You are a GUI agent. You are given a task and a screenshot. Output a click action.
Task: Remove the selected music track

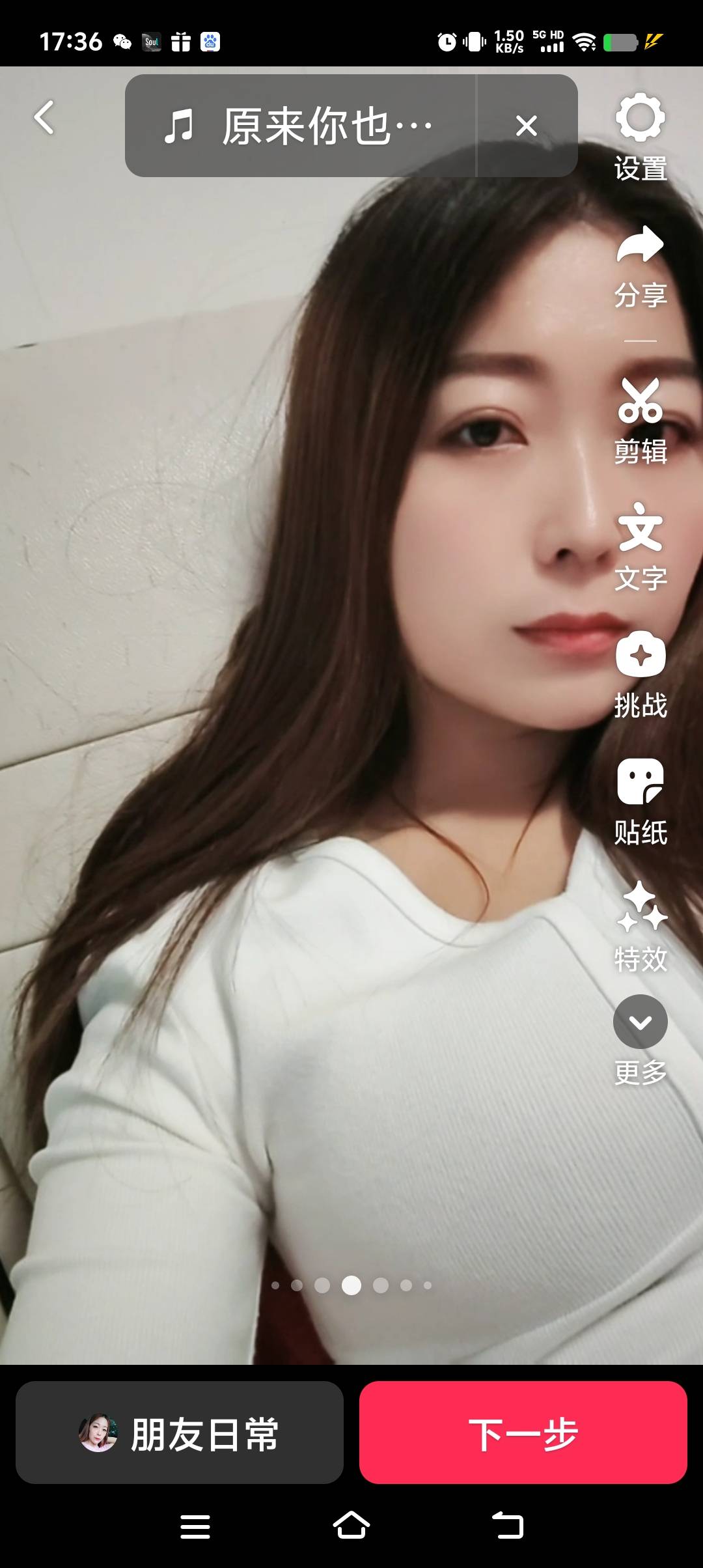coord(526,126)
